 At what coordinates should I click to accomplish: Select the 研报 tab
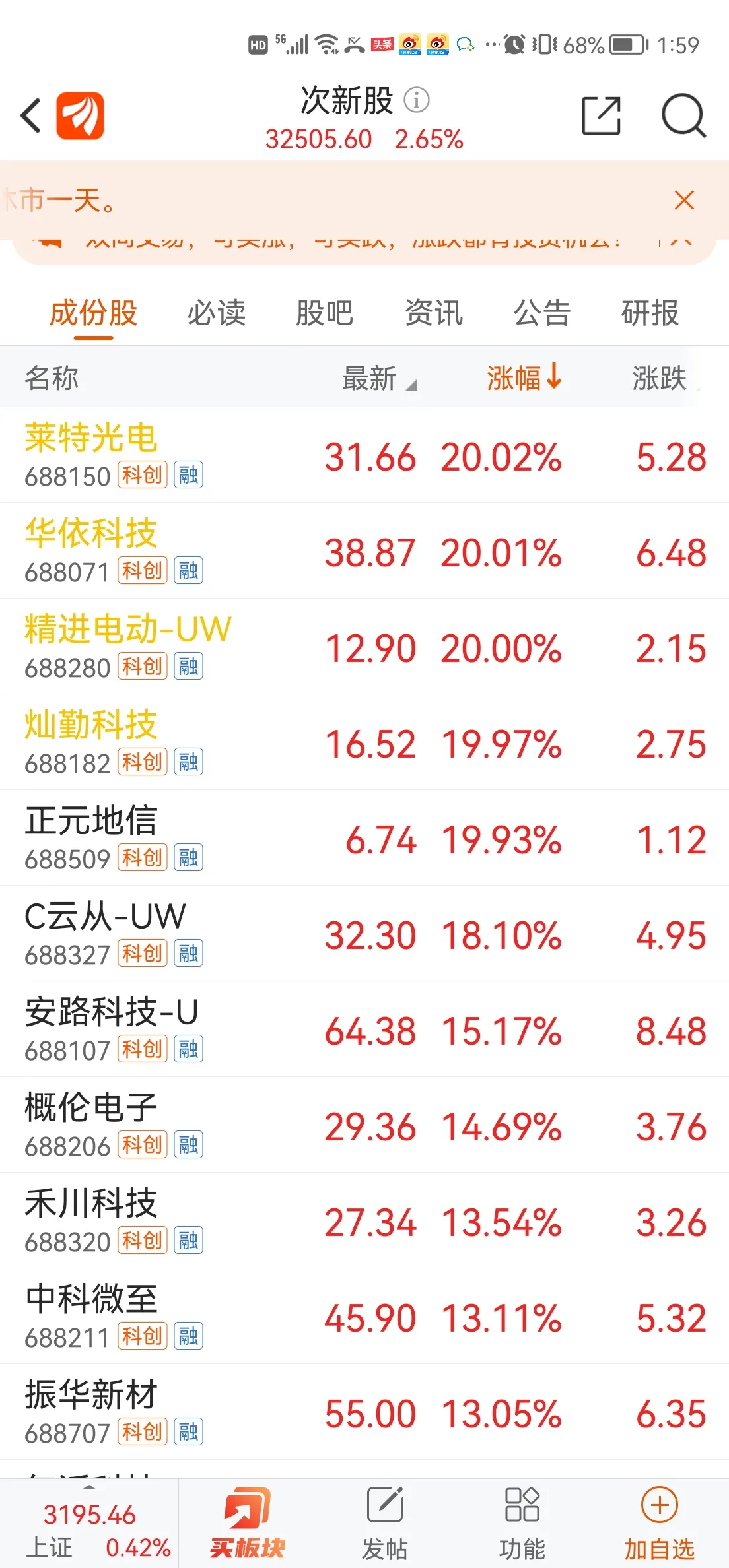pos(650,313)
